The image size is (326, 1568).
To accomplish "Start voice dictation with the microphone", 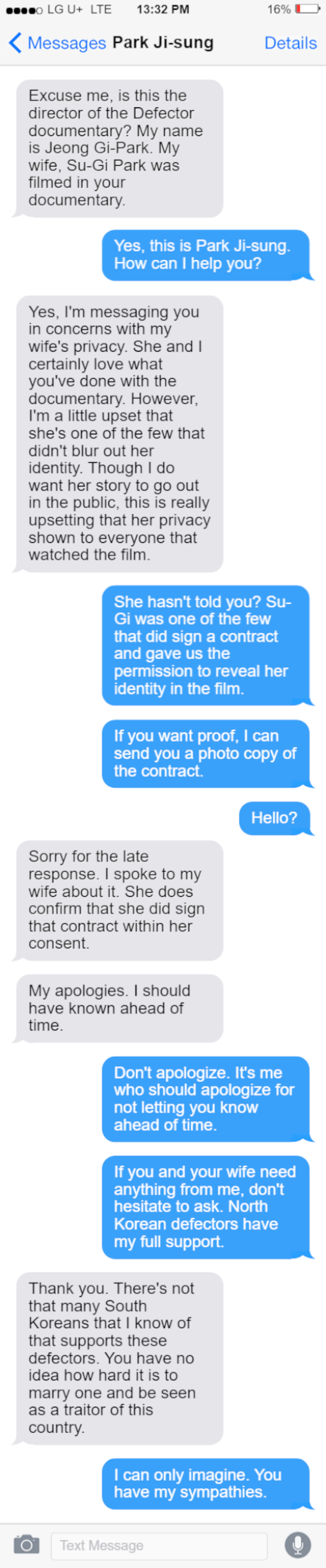I will 298,1544.
